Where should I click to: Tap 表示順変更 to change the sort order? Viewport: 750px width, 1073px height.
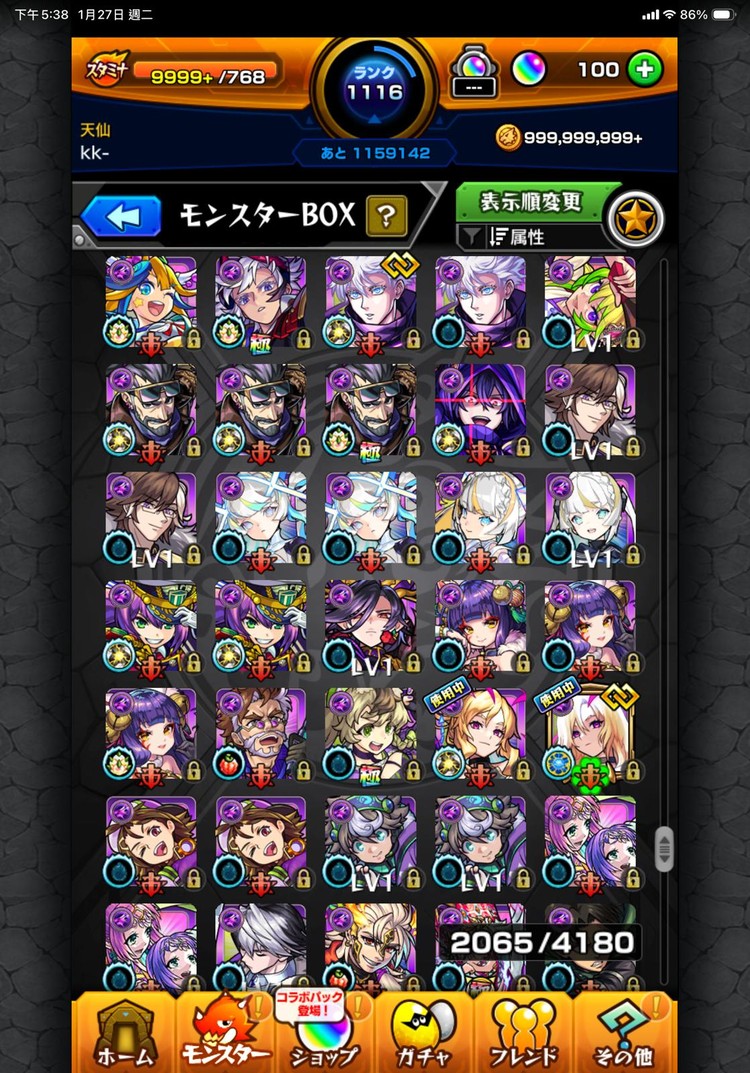click(531, 201)
